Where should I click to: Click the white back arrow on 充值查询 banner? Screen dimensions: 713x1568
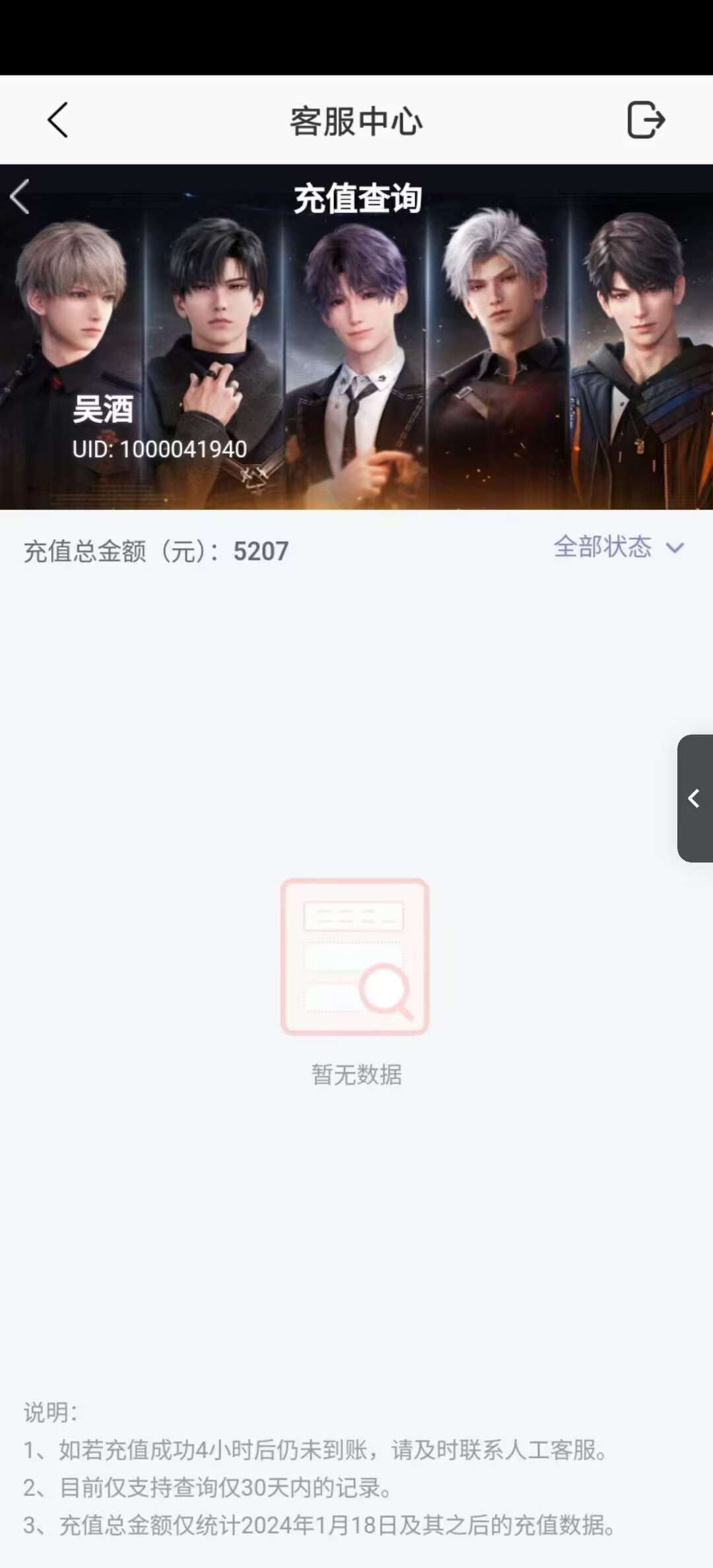click(x=20, y=197)
